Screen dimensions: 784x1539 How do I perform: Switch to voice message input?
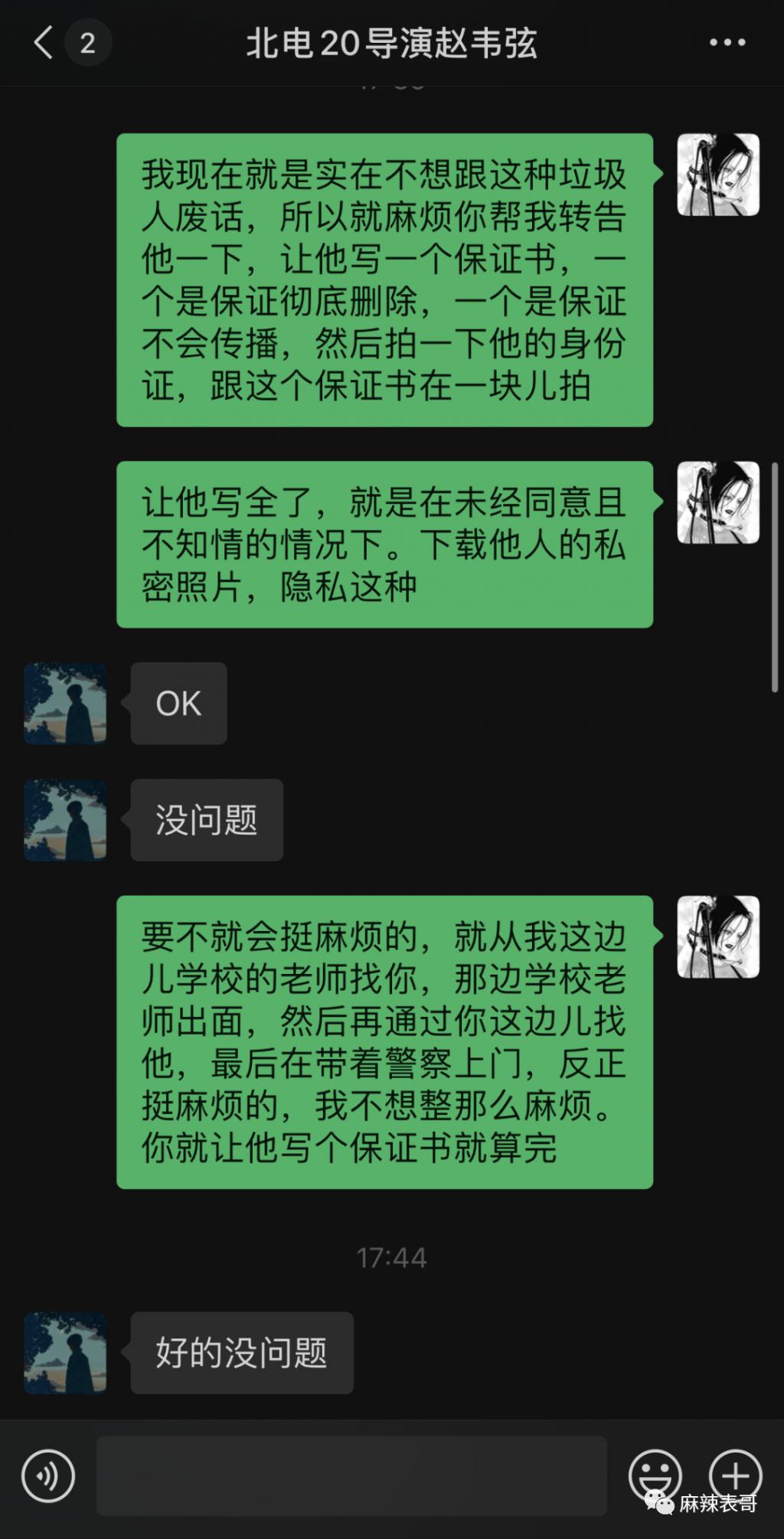point(48,1475)
